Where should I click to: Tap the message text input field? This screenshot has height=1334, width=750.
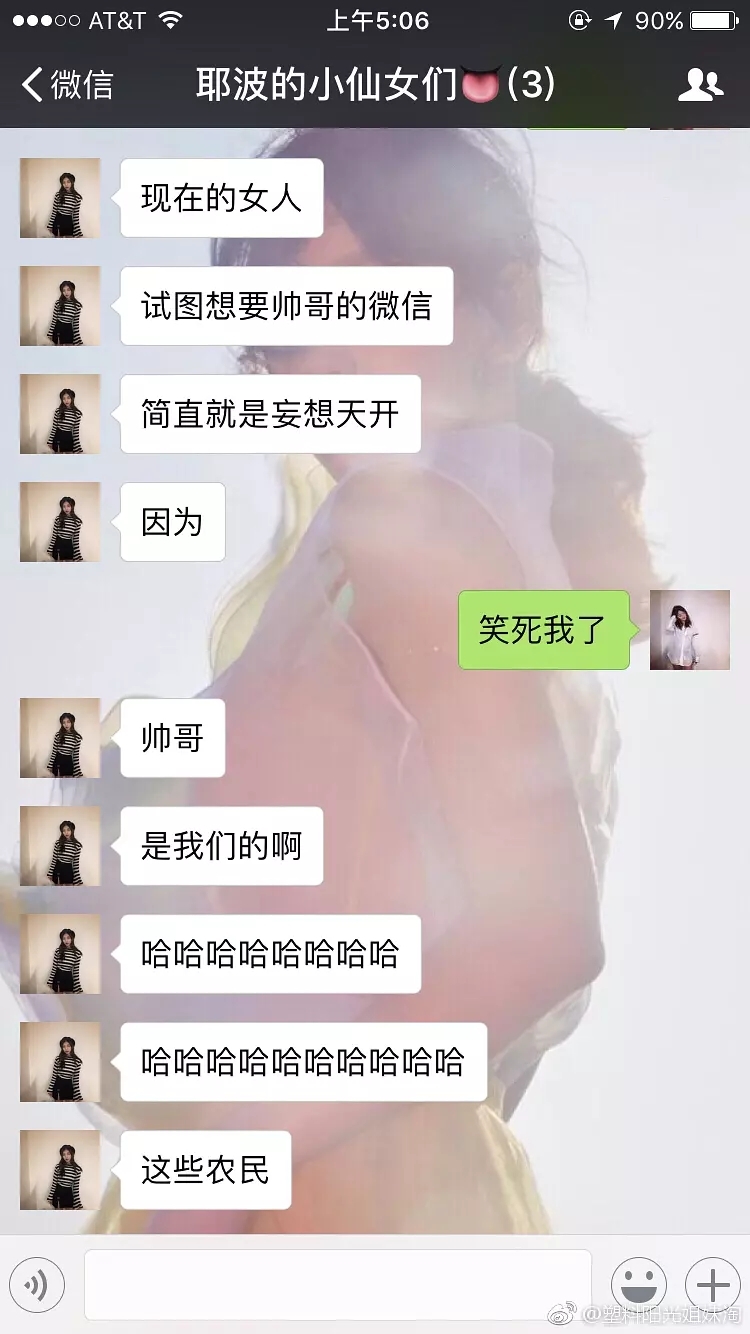[338, 1284]
